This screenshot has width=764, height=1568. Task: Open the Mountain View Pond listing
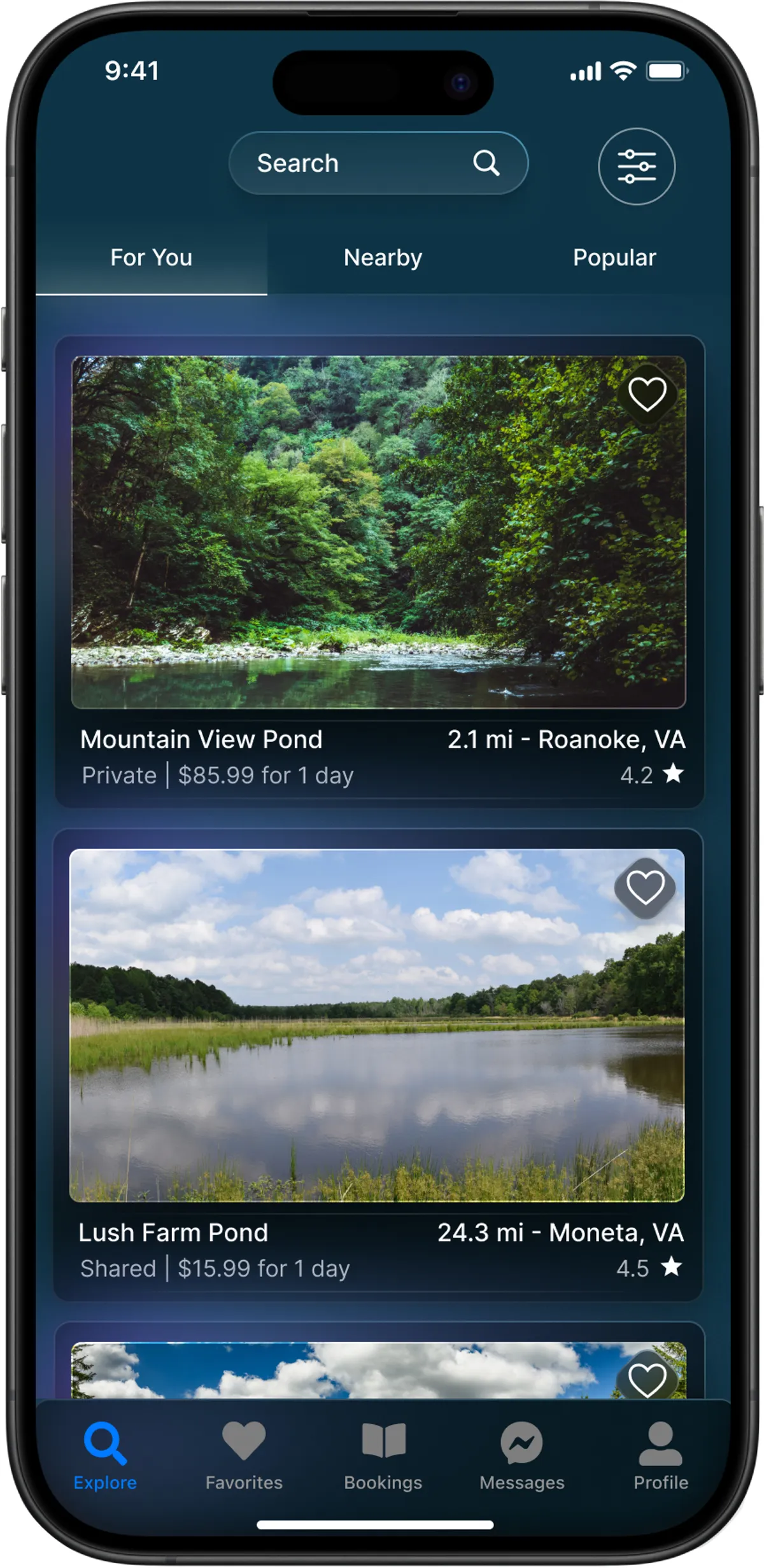(x=378, y=532)
